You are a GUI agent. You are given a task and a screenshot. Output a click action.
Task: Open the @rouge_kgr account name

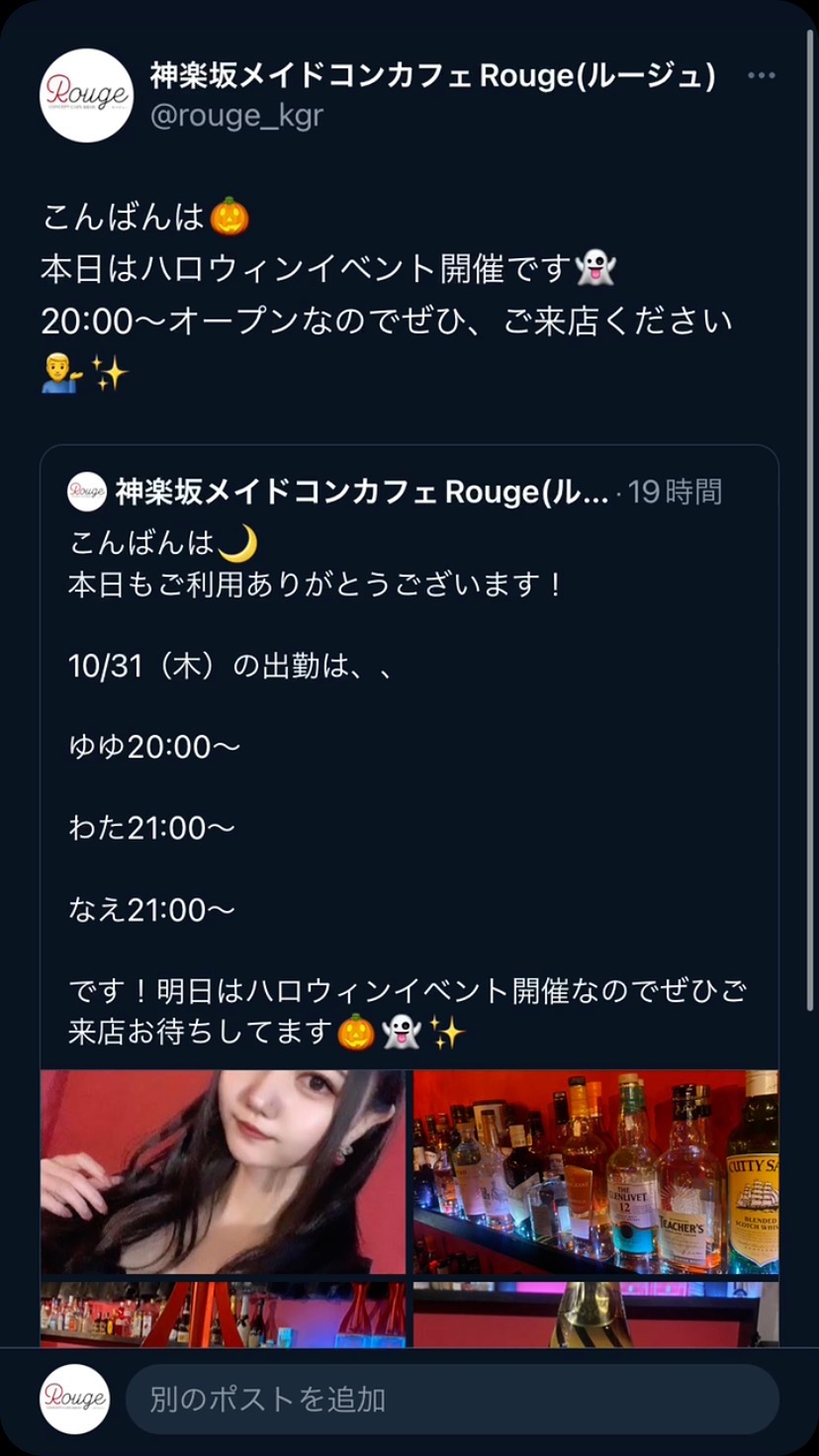[236, 116]
